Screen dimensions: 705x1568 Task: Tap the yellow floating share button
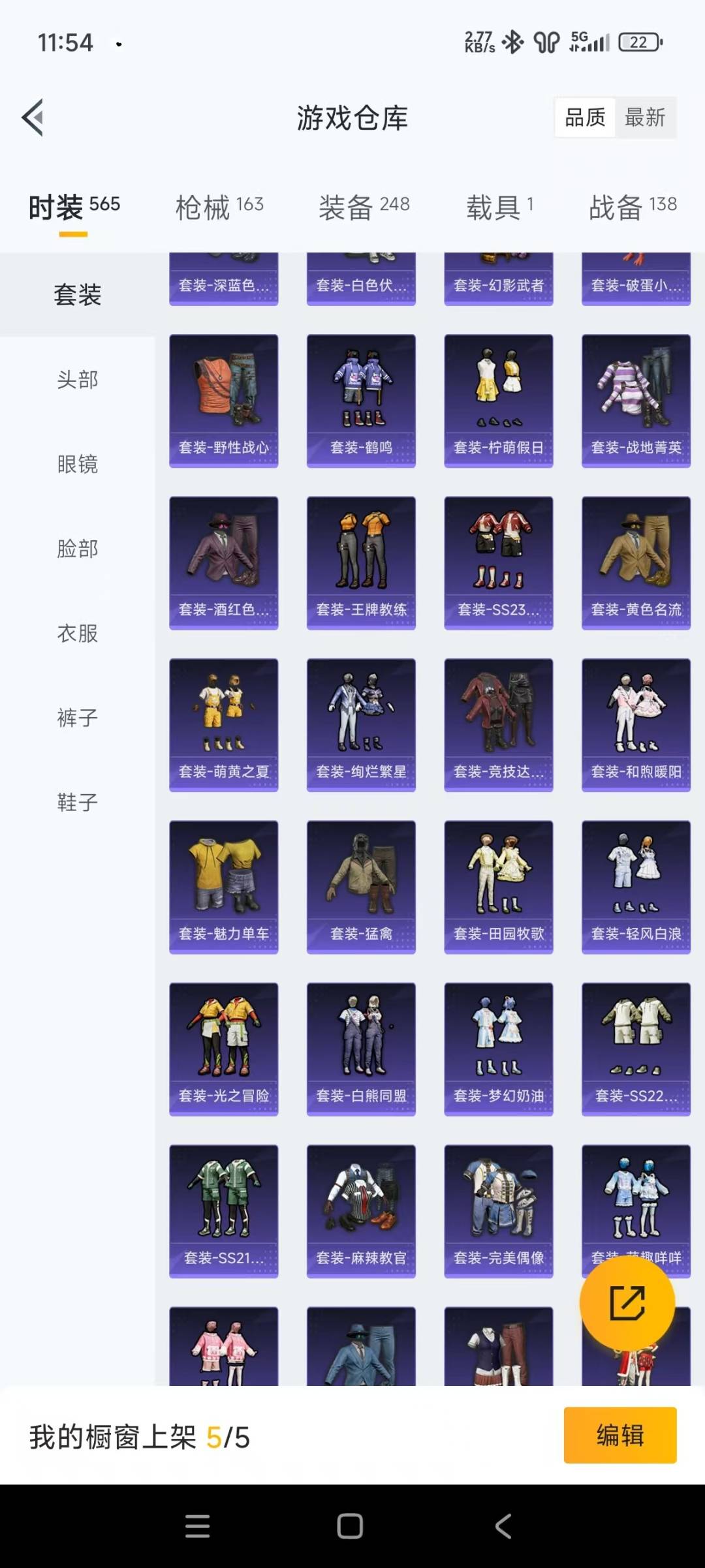[627, 1304]
